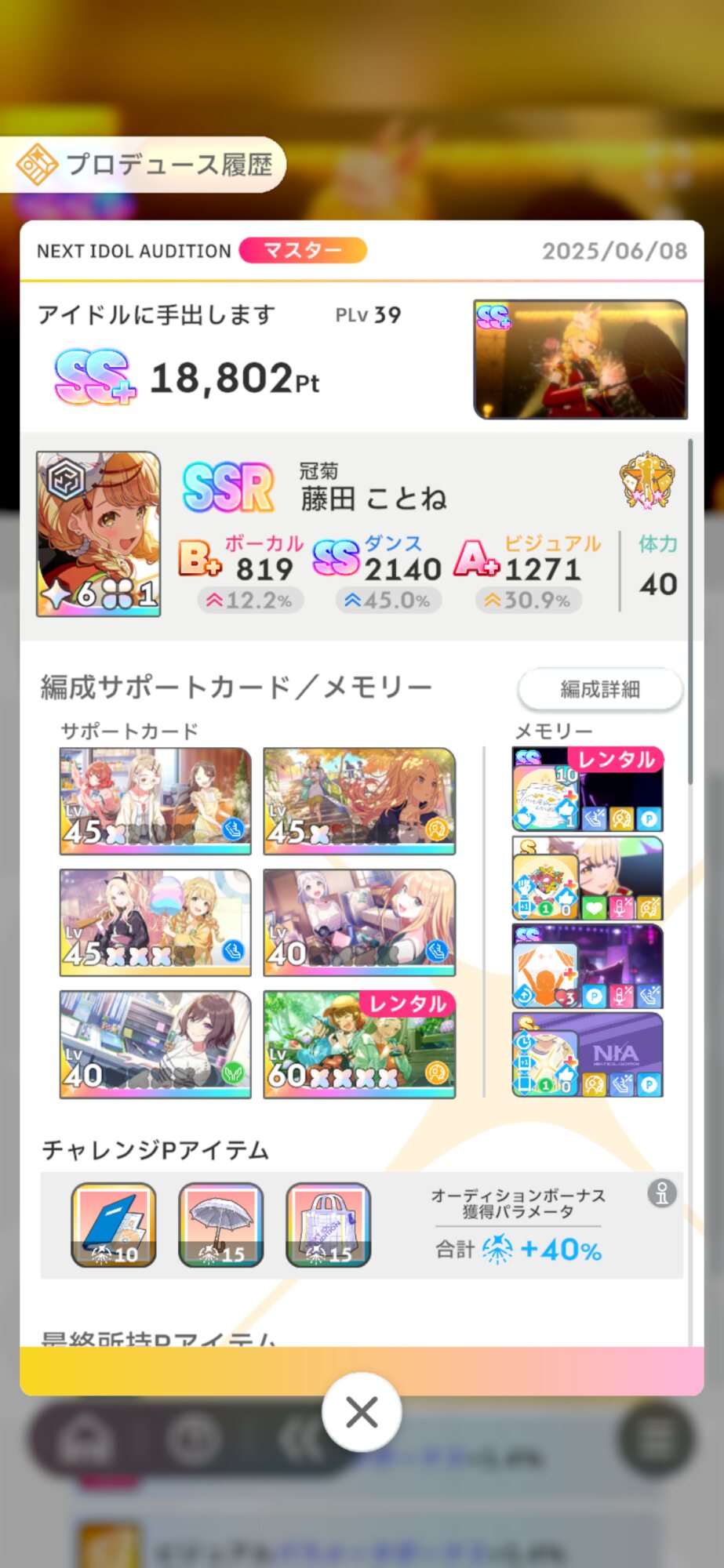724x1568 pixels.
Task: Open the 編成詳細 formation details
Action: (x=600, y=689)
